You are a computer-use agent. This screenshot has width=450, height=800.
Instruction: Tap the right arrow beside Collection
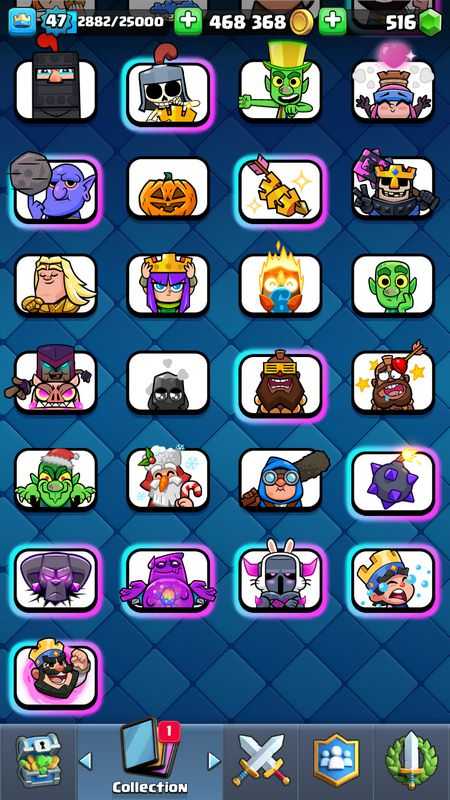(x=214, y=761)
